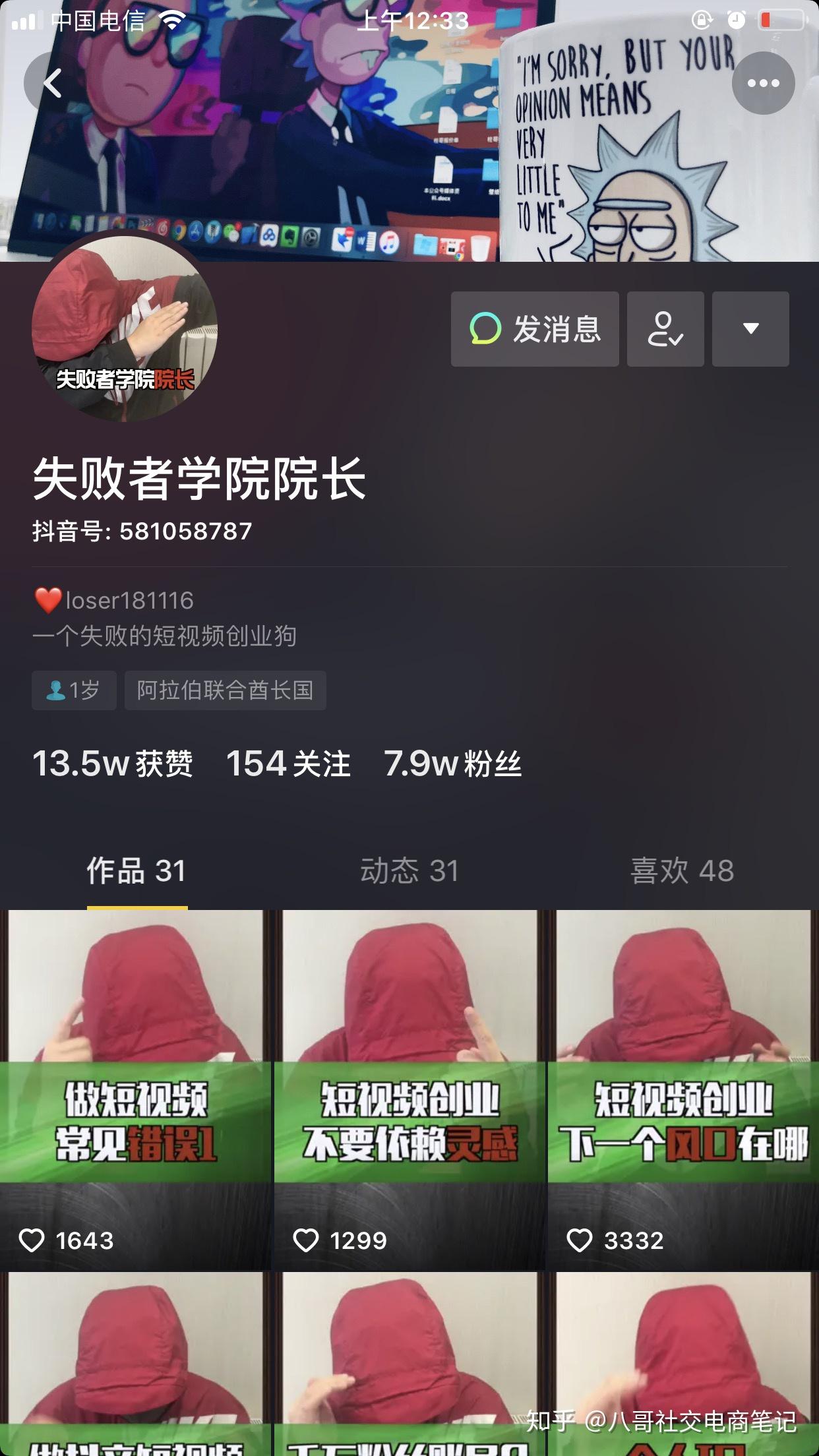Open the dropdown arrow next to follow button
Viewport: 819px width, 1456px height.
tap(749, 329)
